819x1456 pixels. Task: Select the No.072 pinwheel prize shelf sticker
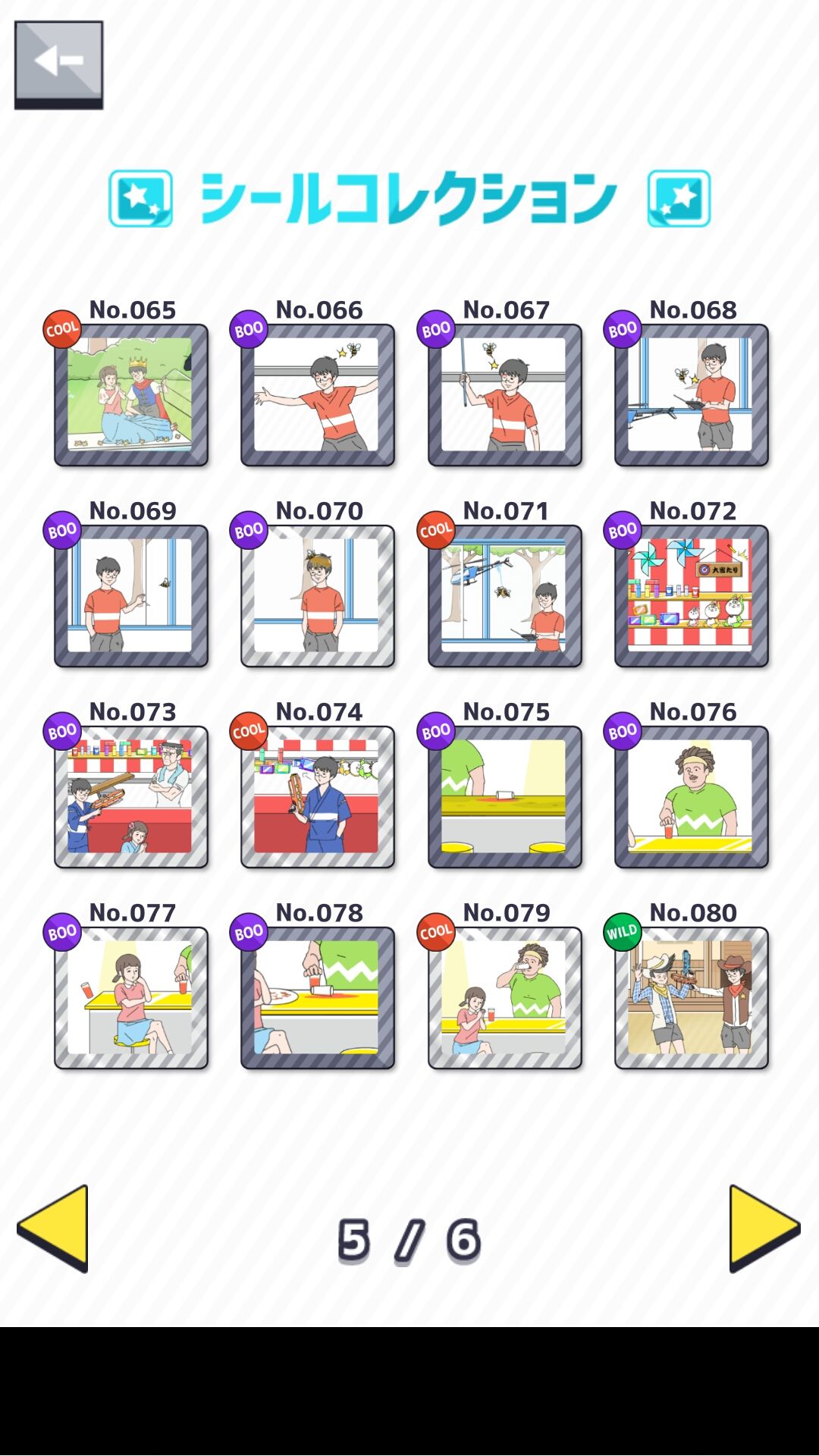click(690, 595)
